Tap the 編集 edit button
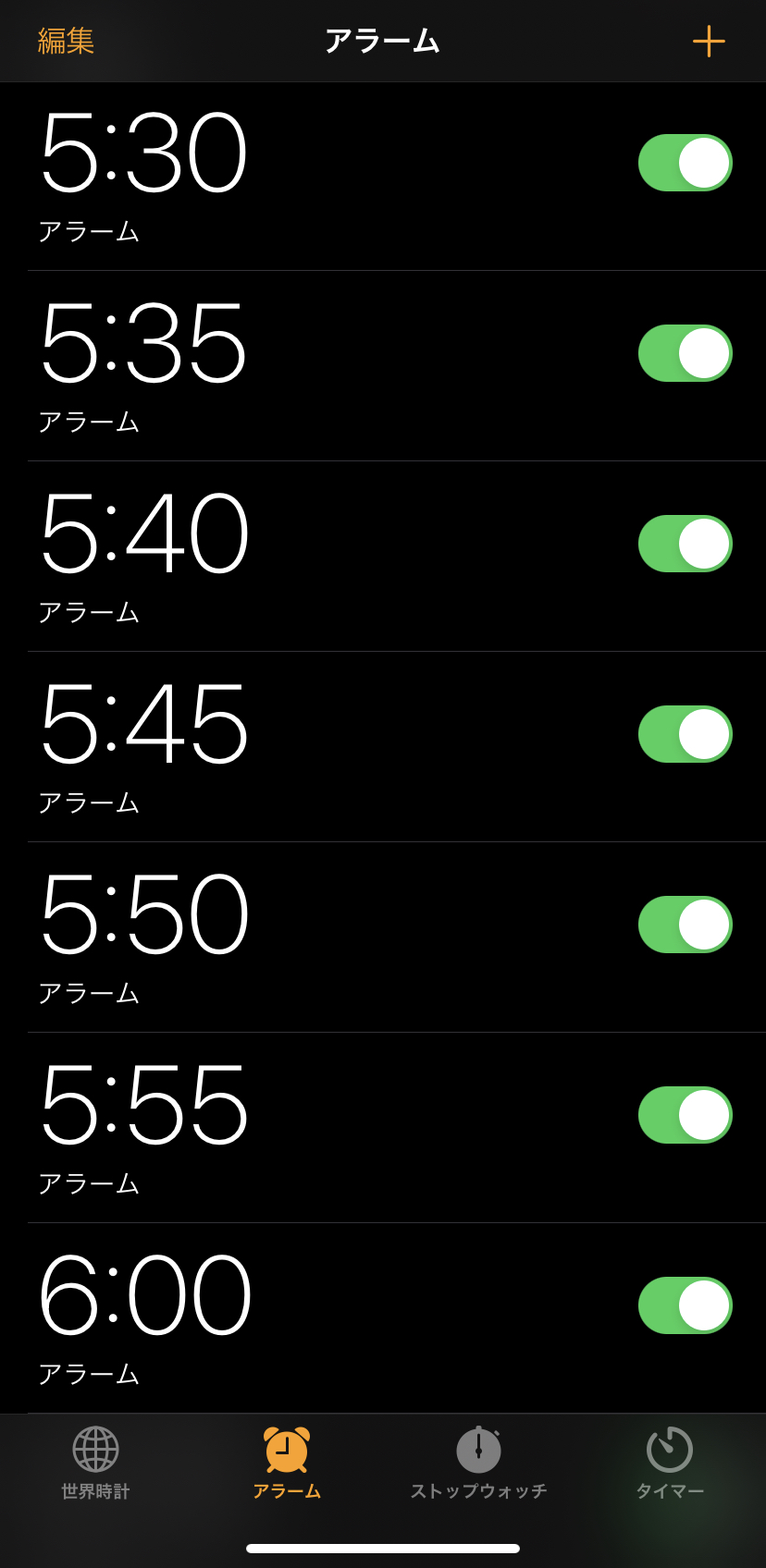The width and height of the screenshot is (766, 1568). (x=66, y=41)
